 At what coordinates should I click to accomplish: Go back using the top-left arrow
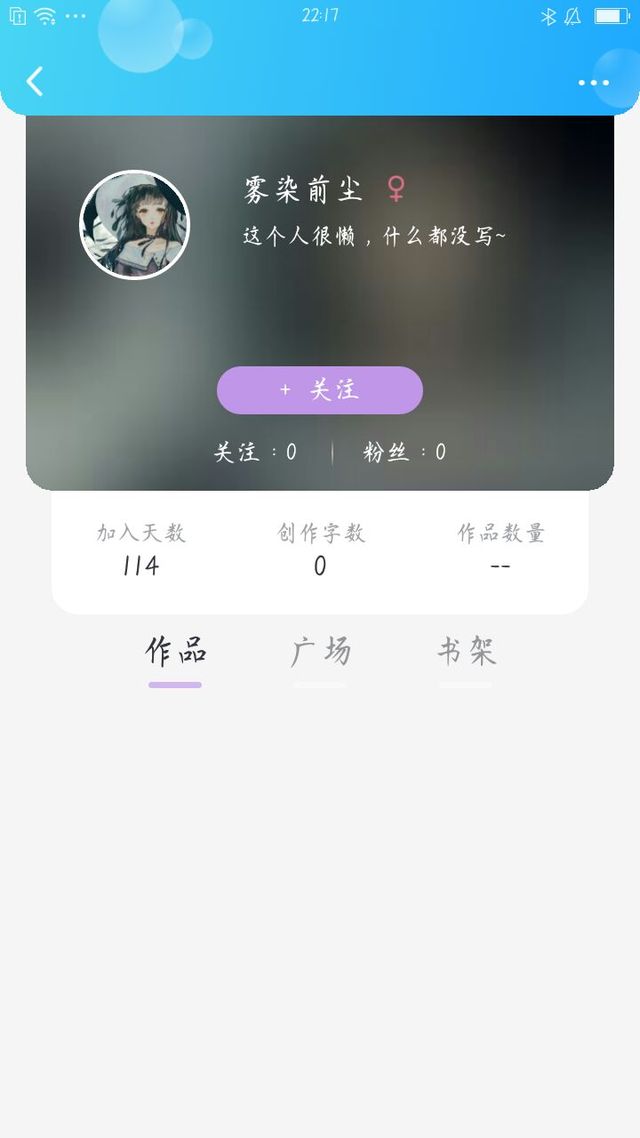coord(35,81)
